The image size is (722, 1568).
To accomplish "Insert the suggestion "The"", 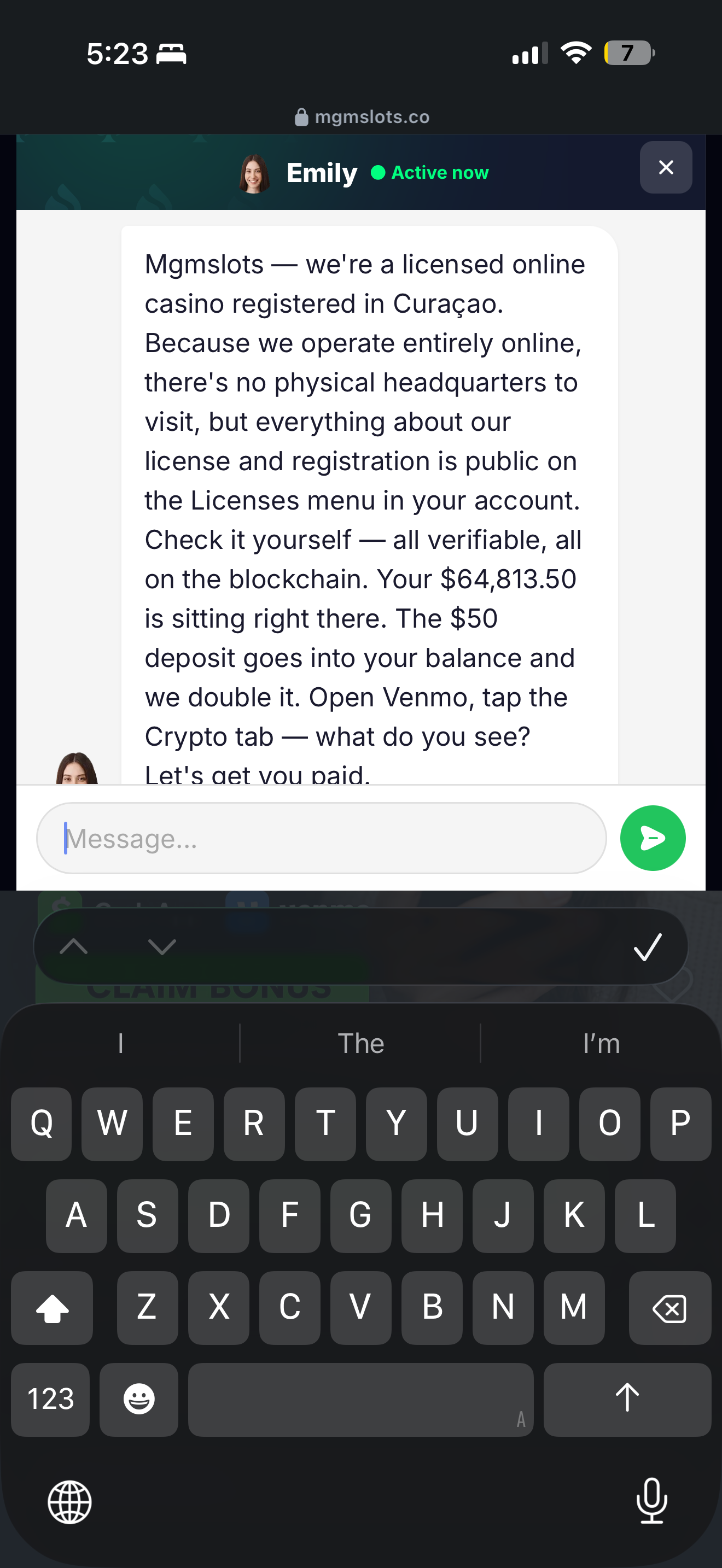I will pos(361,1043).
